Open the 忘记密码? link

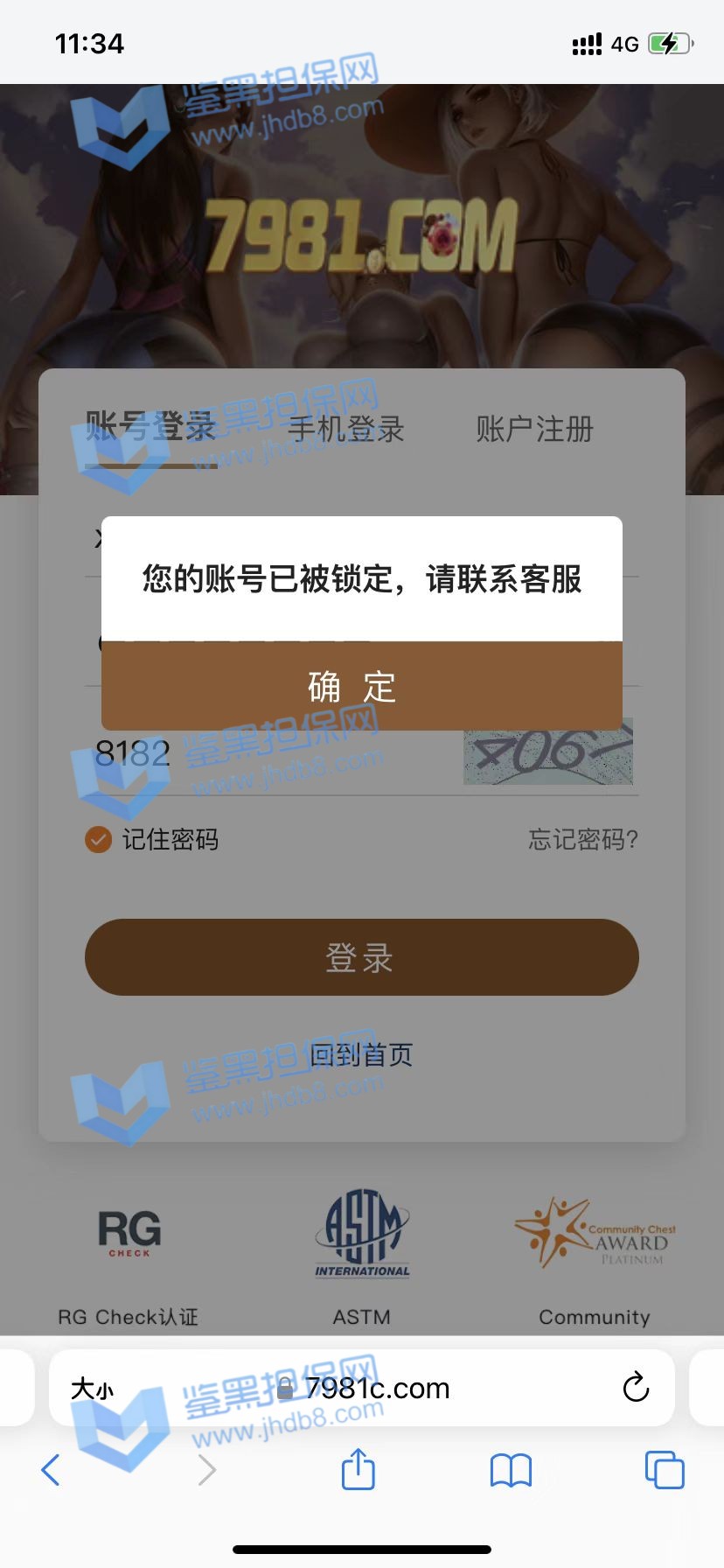[x=582, y=840]
